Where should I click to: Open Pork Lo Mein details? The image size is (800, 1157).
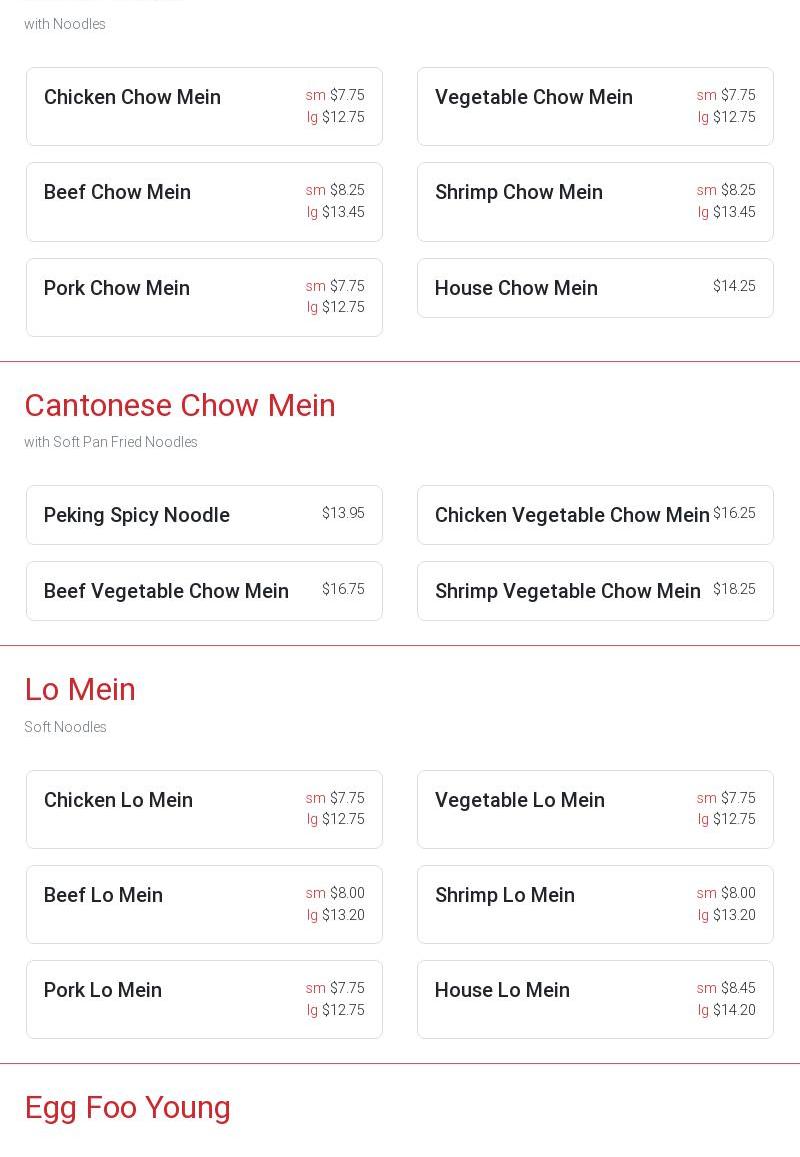[204, 1000]
